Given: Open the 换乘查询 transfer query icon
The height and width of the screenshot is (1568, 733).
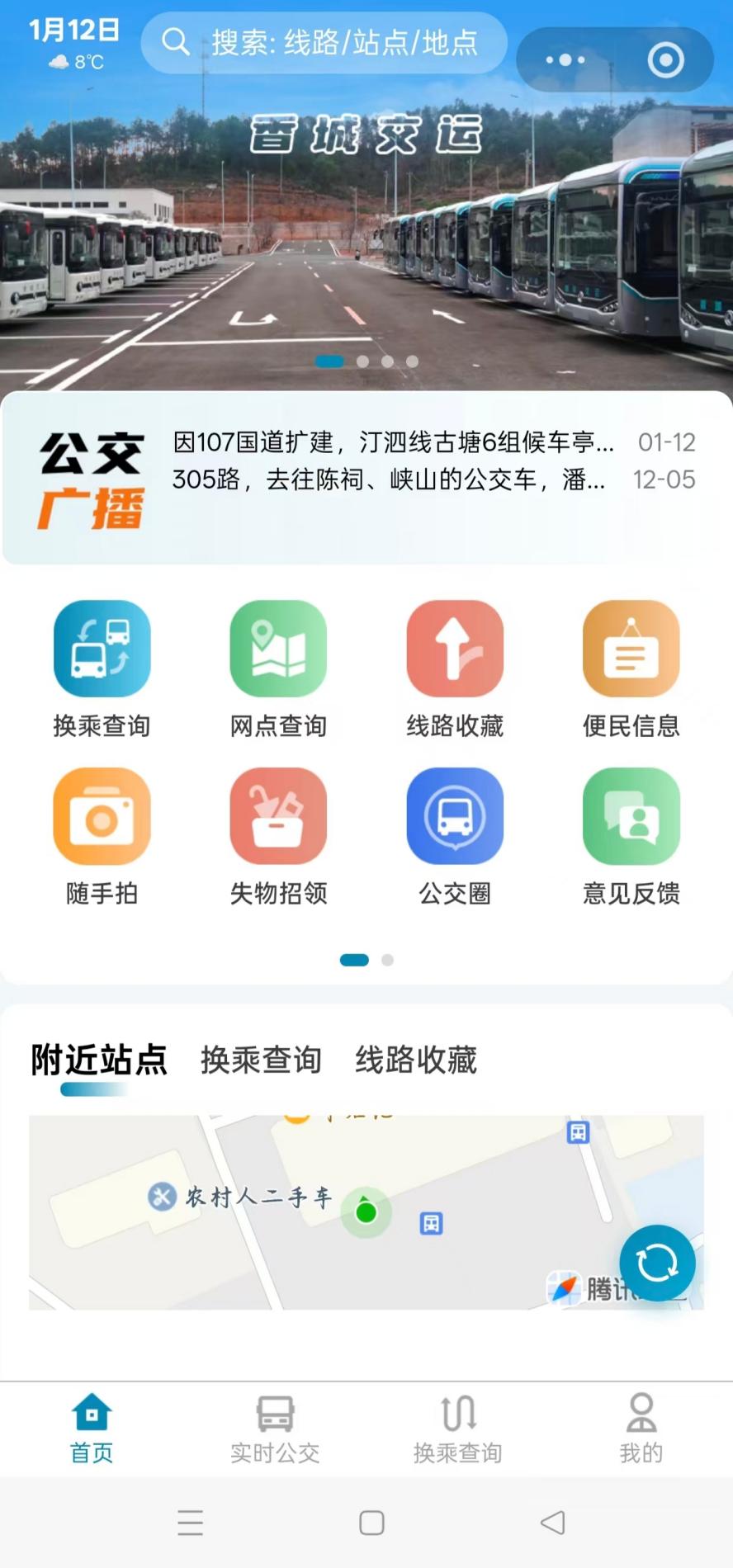Looking at the screenshot, I should coord(102,668).
